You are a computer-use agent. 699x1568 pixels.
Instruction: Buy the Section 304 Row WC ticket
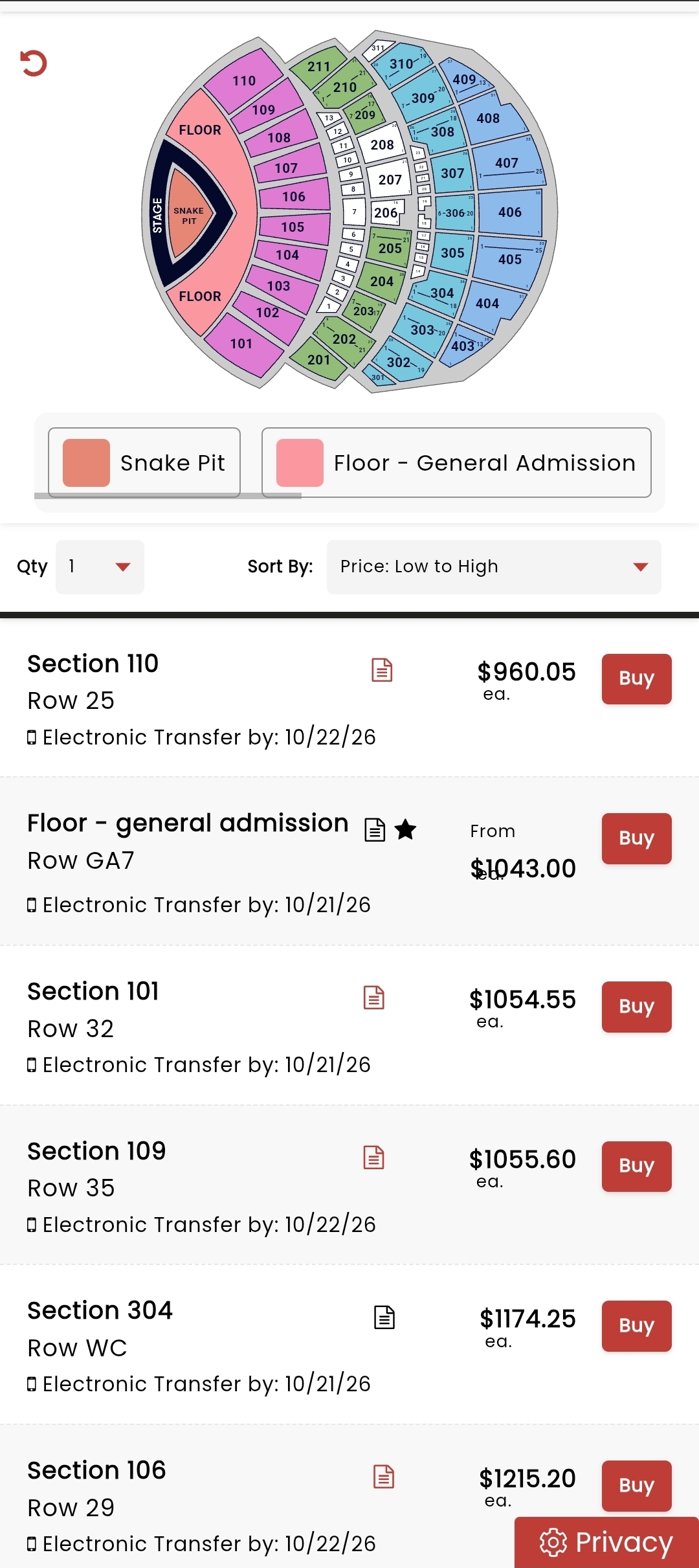pyautogui.click(x=636, y=1326)
